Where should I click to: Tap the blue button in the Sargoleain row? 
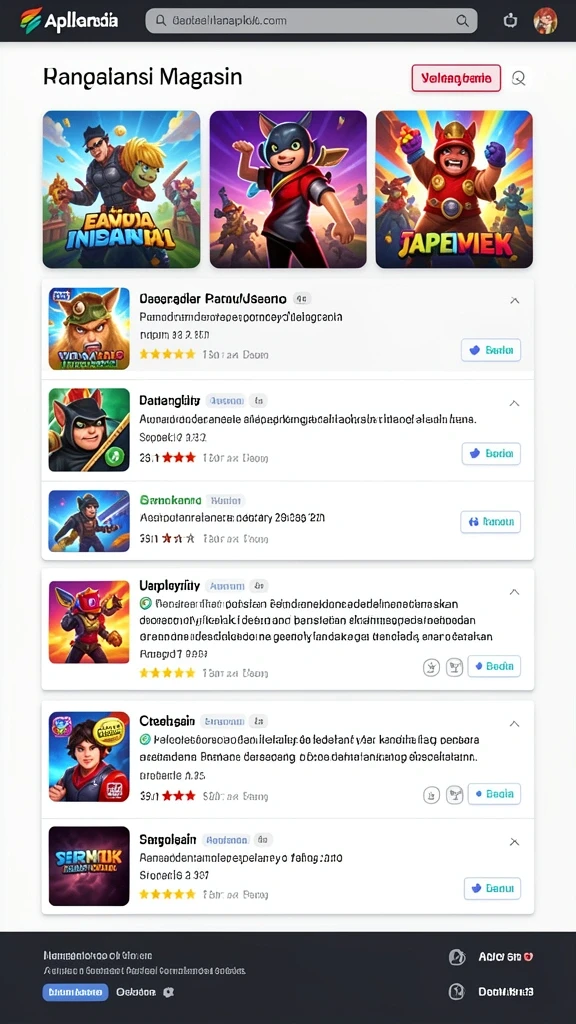pyautogui.click(x=492, y=889)
